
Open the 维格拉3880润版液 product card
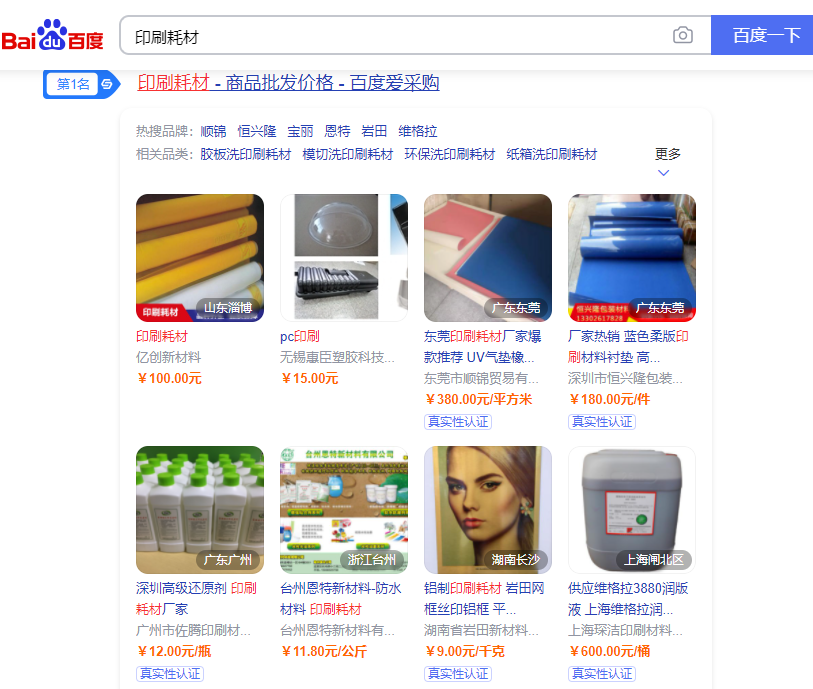point(632,510)
